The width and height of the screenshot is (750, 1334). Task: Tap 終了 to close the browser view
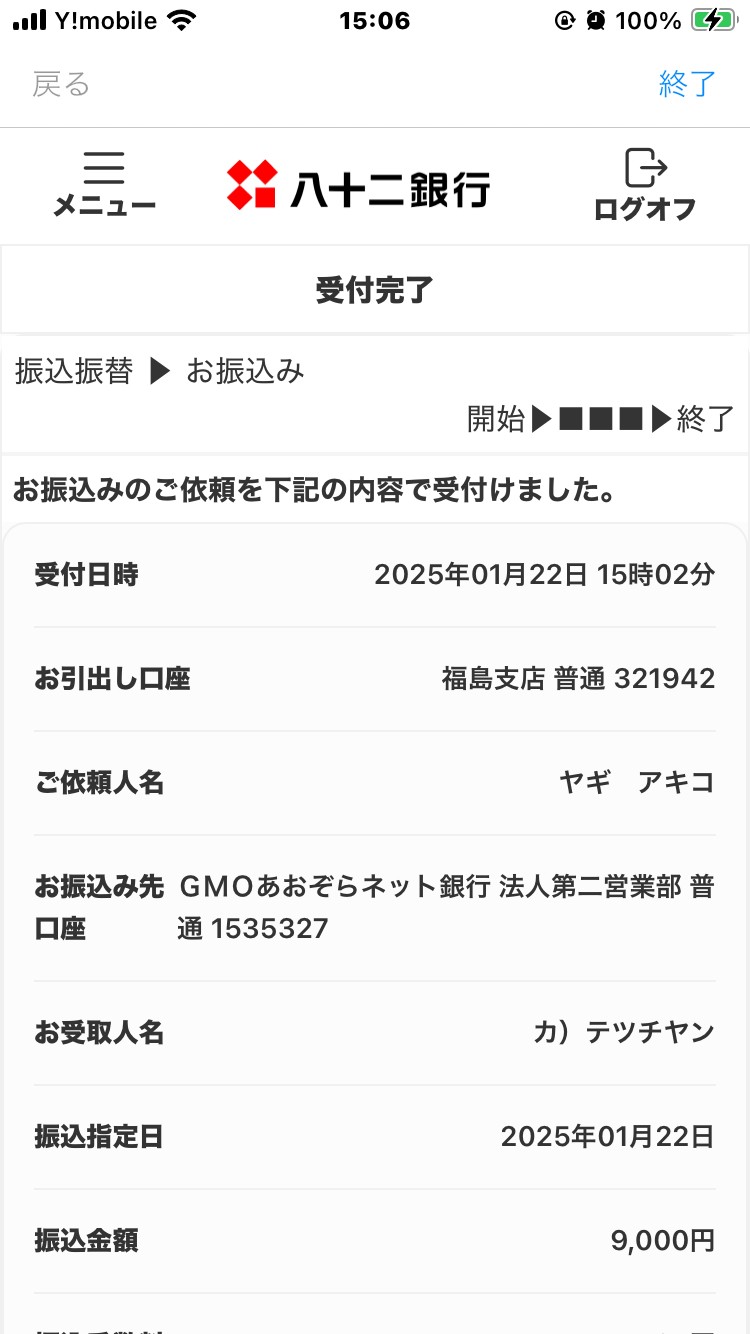click(x=687, y=84)
